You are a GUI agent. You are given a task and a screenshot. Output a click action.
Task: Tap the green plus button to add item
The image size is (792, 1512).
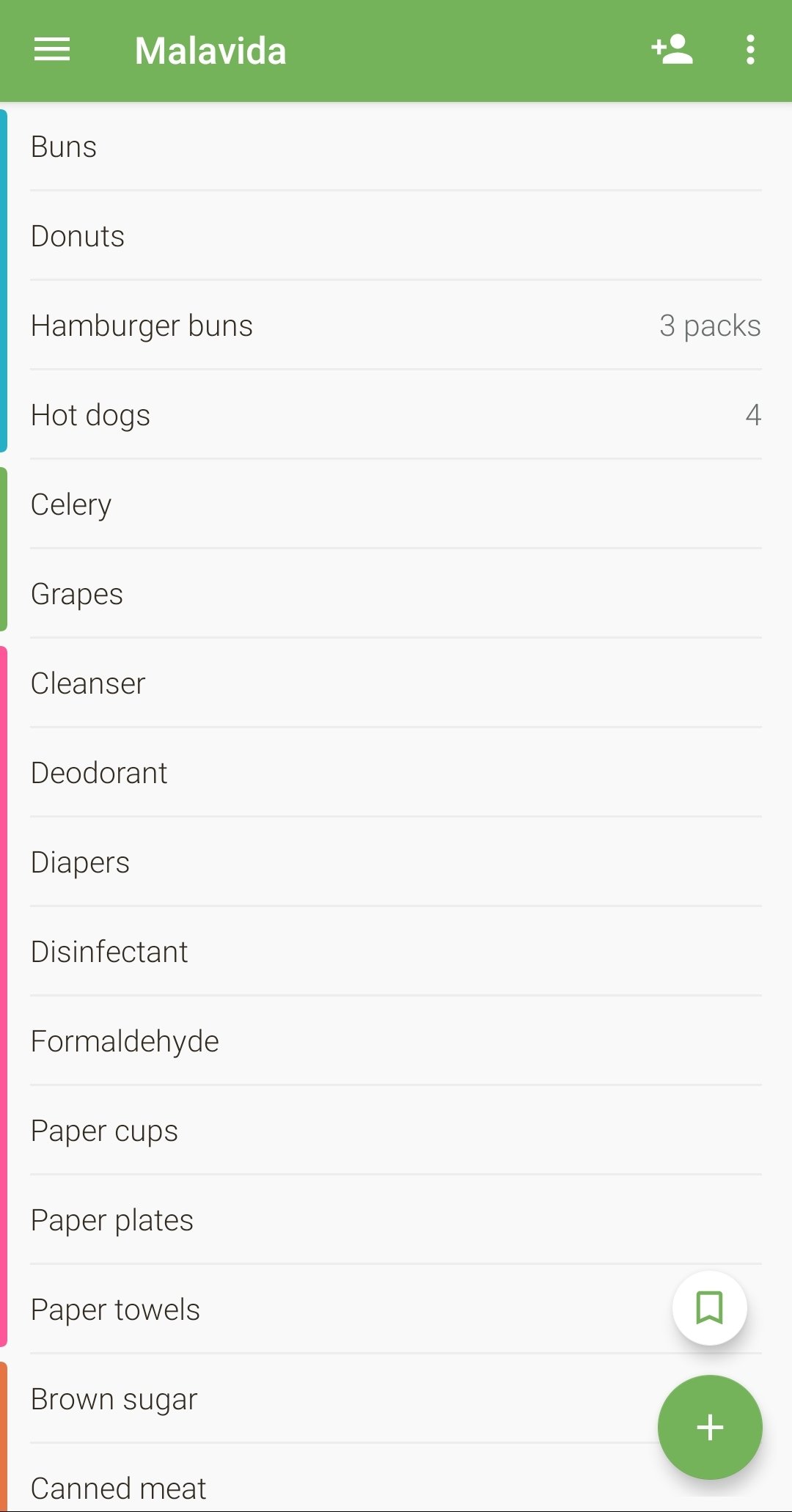point(710,1427)
